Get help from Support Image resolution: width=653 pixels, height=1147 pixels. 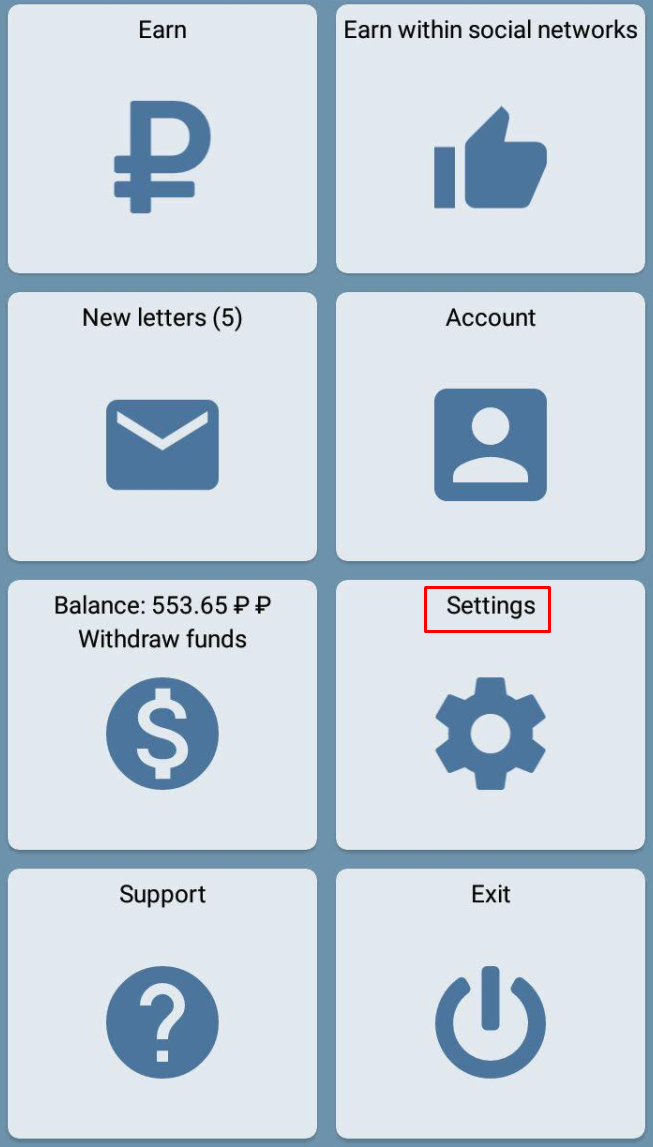point(162,1004)
